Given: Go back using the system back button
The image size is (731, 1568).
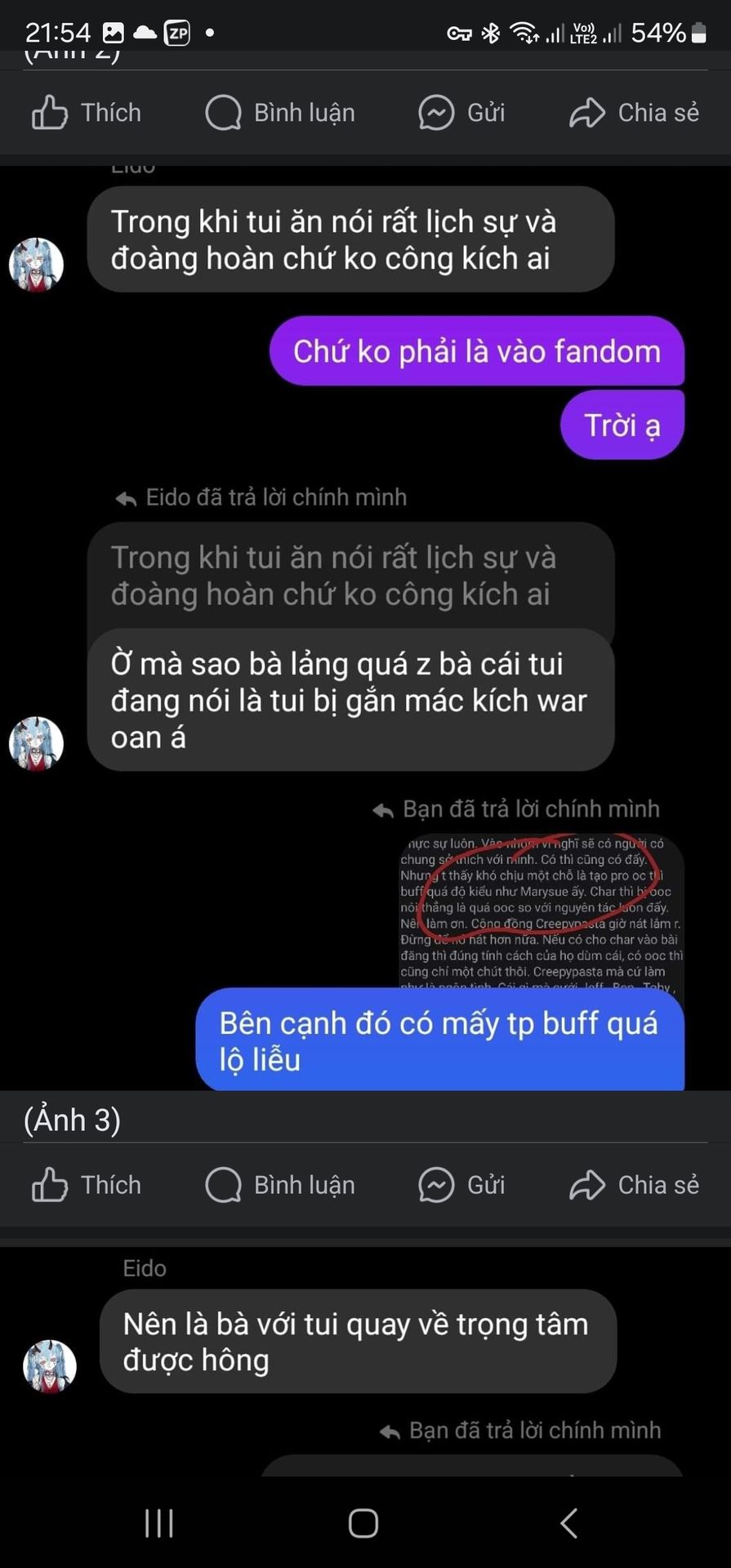Looking at the screenshot, I should click(x=569, y=1523).
